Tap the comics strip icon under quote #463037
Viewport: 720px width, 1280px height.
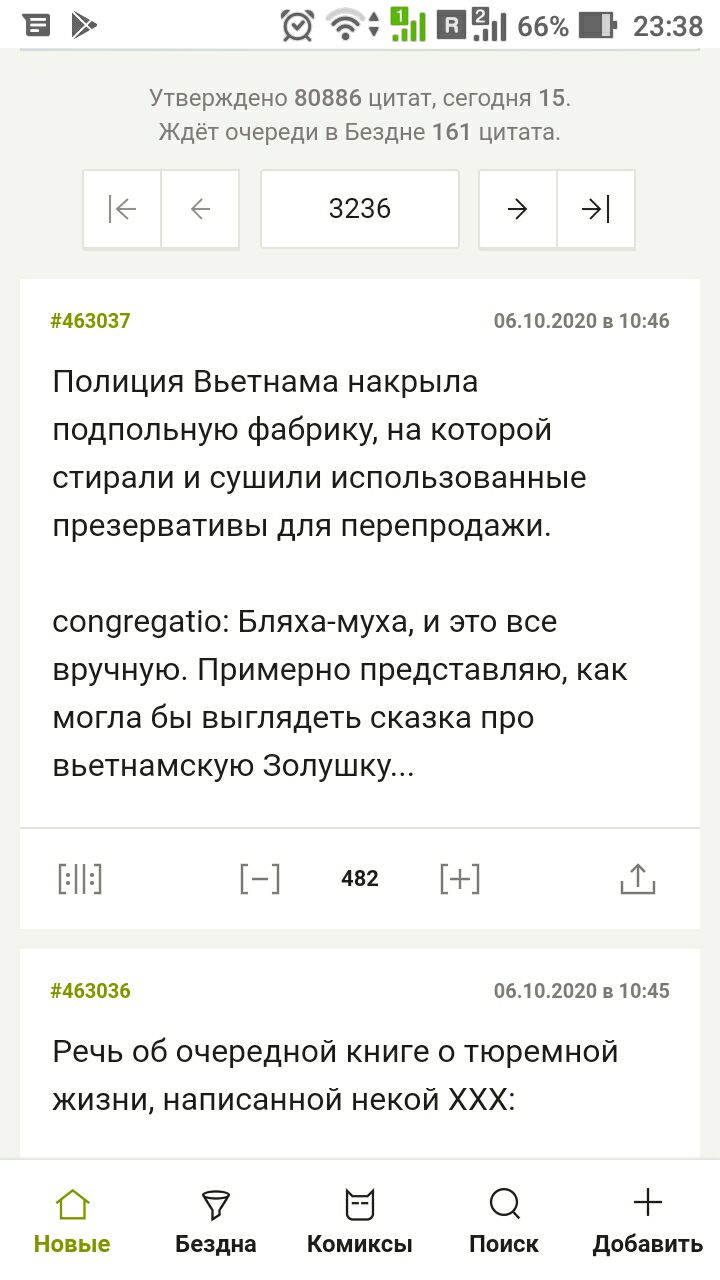click(80, 879)
